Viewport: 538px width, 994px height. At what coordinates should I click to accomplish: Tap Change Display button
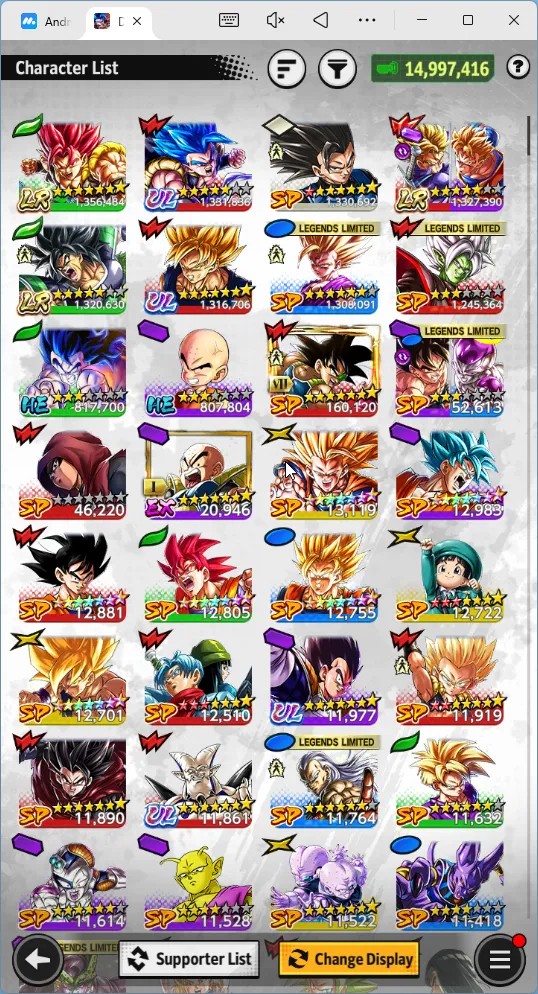(x=349, y=959)
